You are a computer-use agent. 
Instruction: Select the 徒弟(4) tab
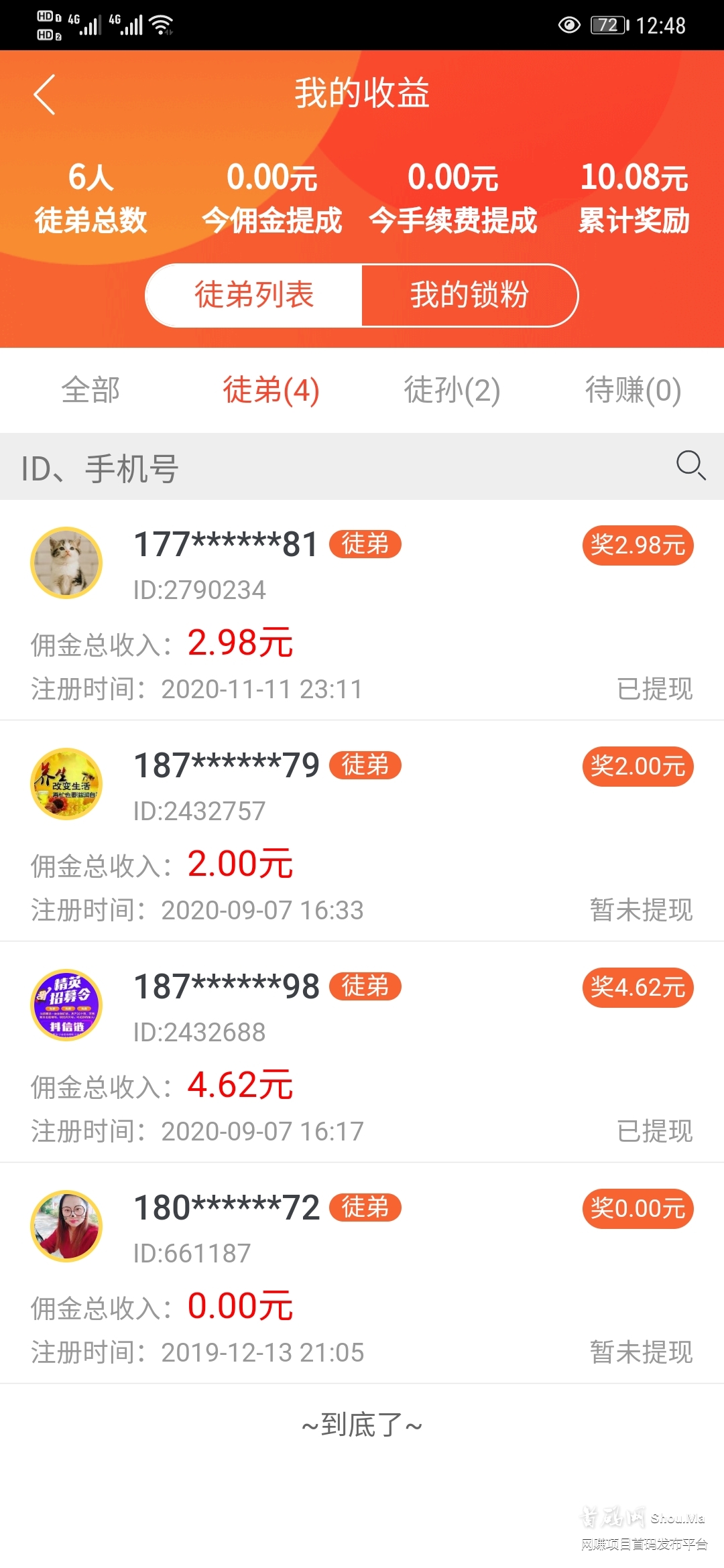coord(271,390)
